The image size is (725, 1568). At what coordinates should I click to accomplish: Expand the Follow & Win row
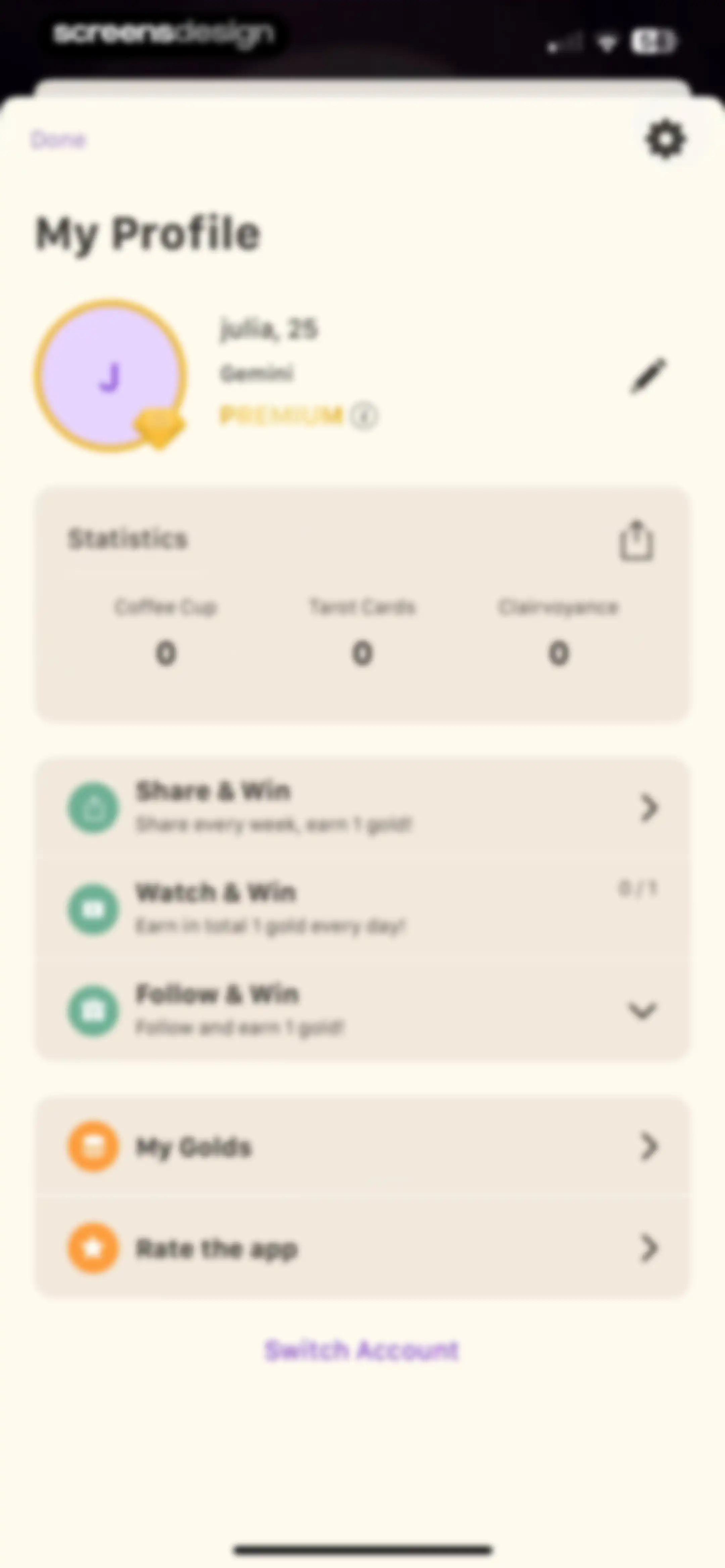tap(363, 1010)
